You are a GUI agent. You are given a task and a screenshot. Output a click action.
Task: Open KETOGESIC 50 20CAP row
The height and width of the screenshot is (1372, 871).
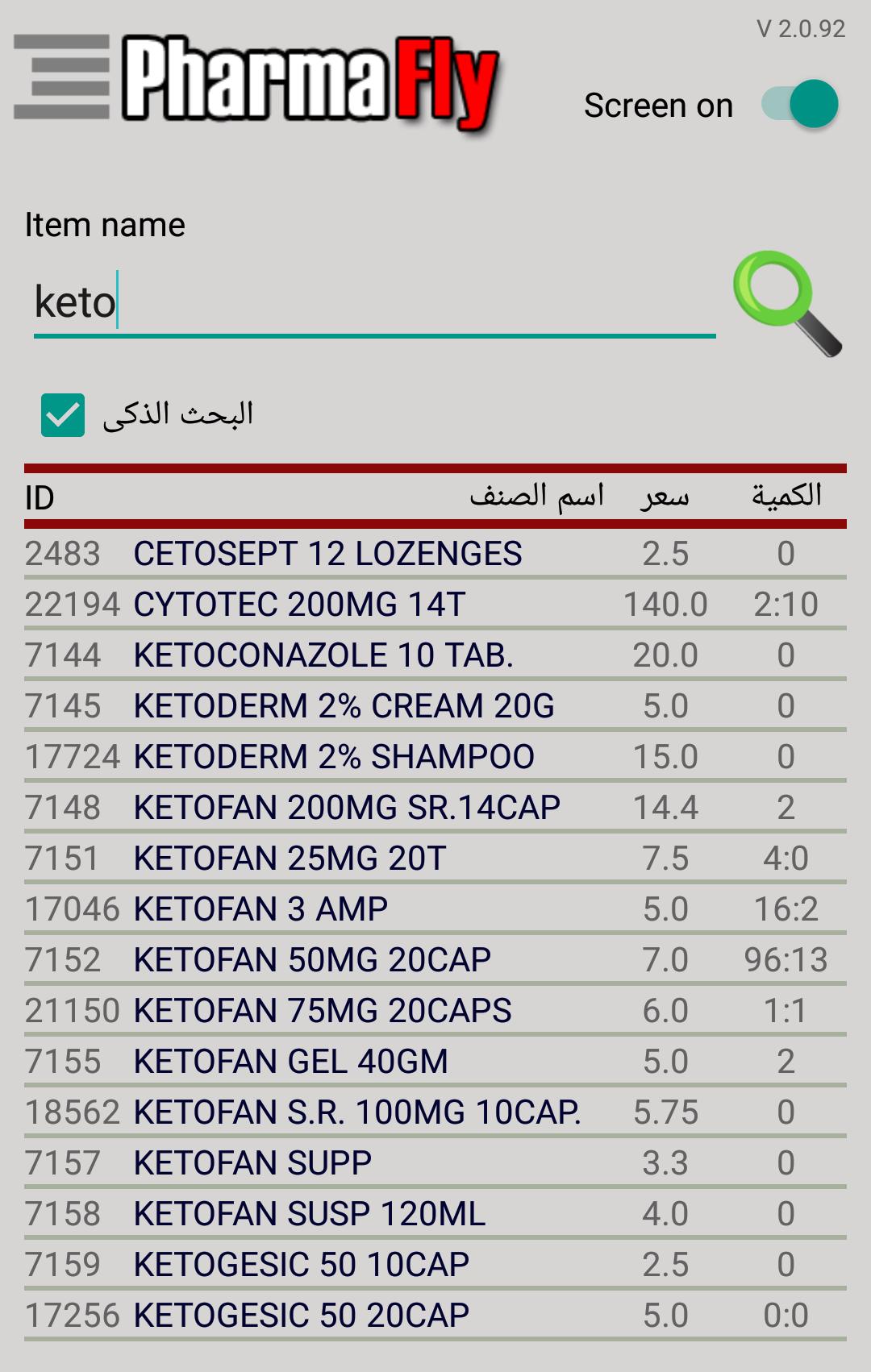tap(301, 1316)
